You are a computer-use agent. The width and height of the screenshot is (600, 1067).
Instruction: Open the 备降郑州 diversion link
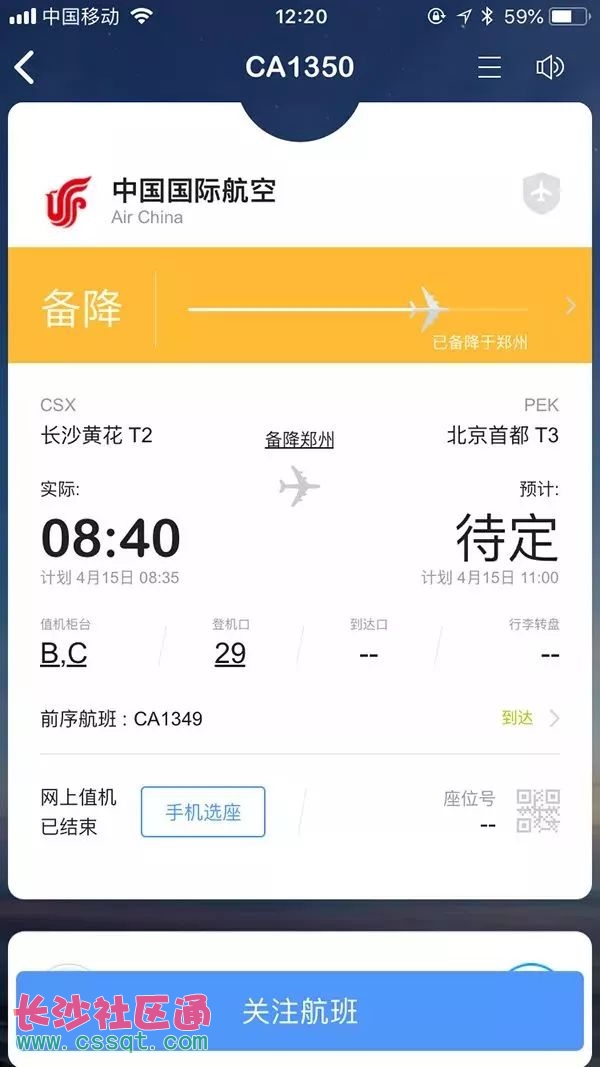point(299,439)
